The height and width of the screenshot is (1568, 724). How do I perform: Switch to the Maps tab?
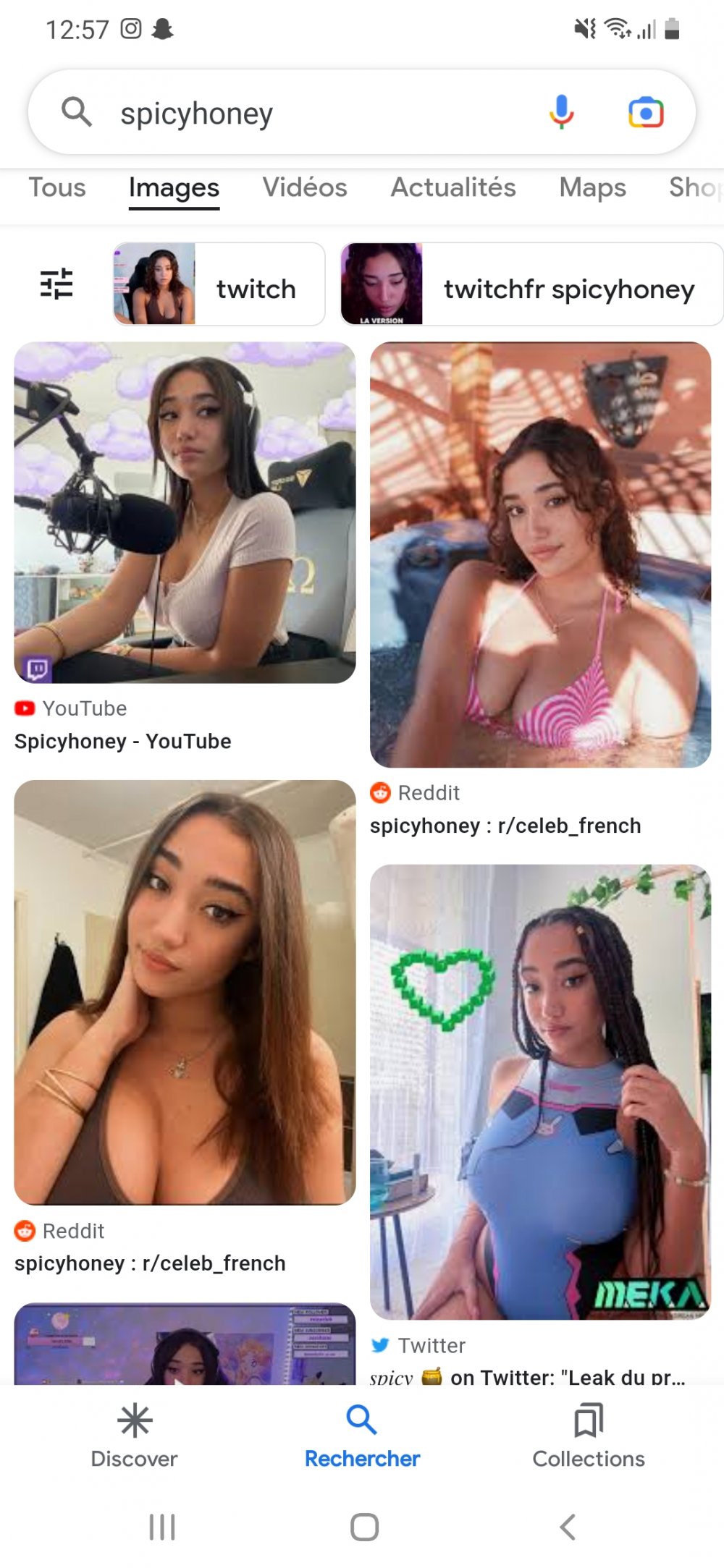(592, 187)
